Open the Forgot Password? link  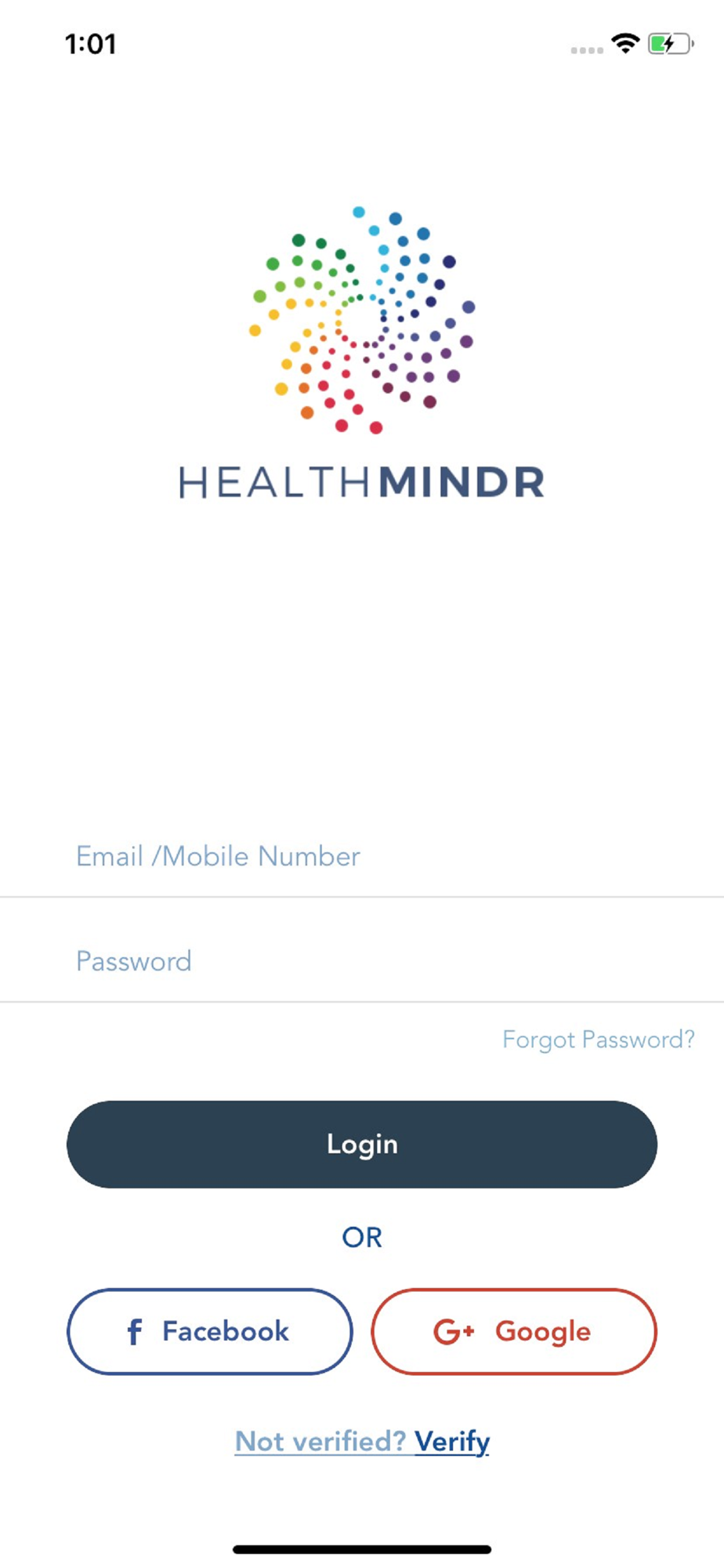click(x=599, y=1040)
